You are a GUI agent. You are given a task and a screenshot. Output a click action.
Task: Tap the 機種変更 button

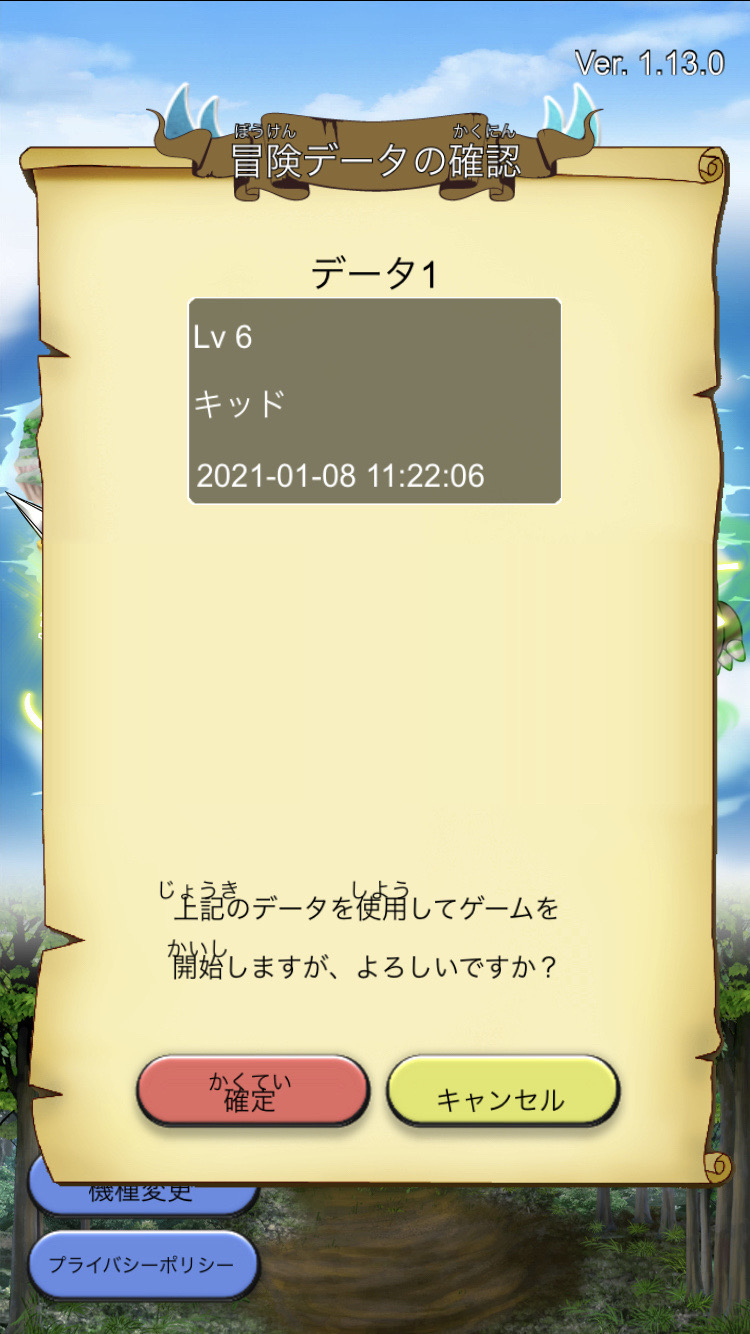point(142,1196)
